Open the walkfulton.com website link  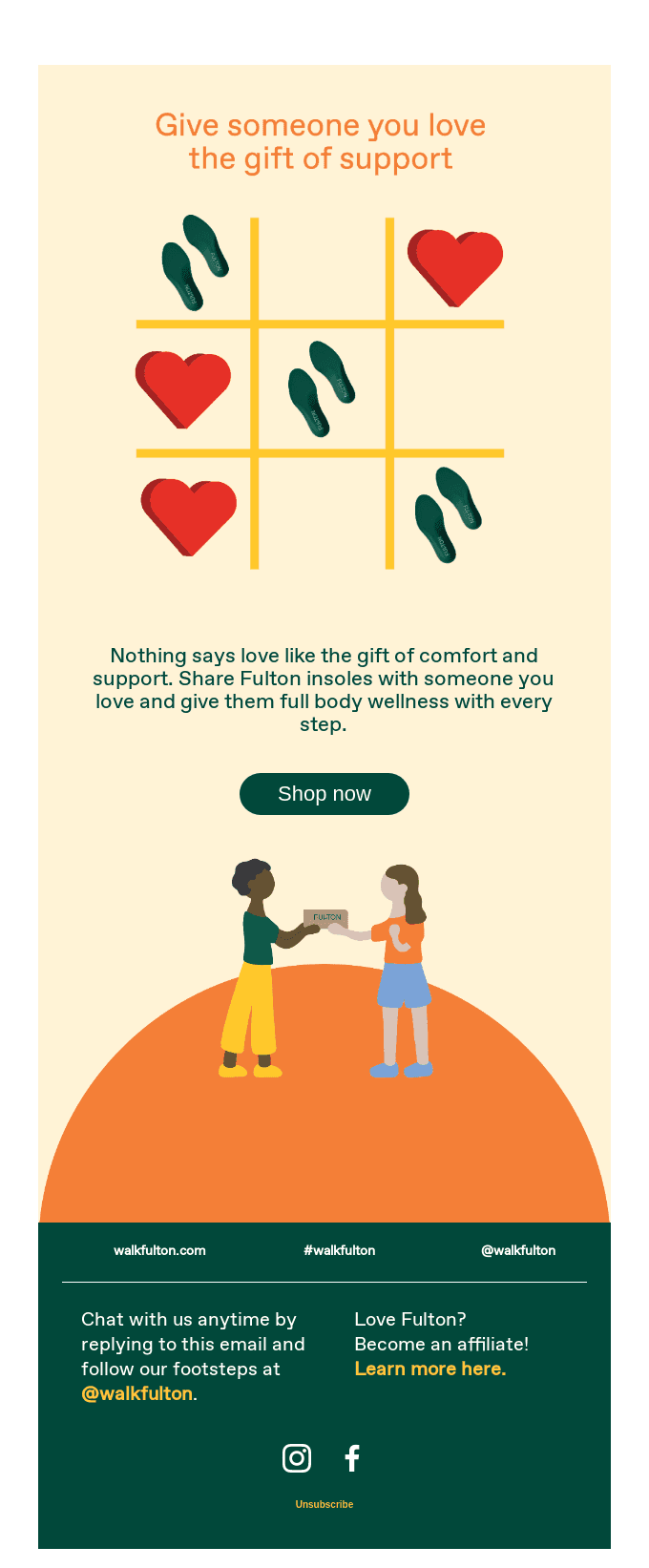click(159, 1250)
